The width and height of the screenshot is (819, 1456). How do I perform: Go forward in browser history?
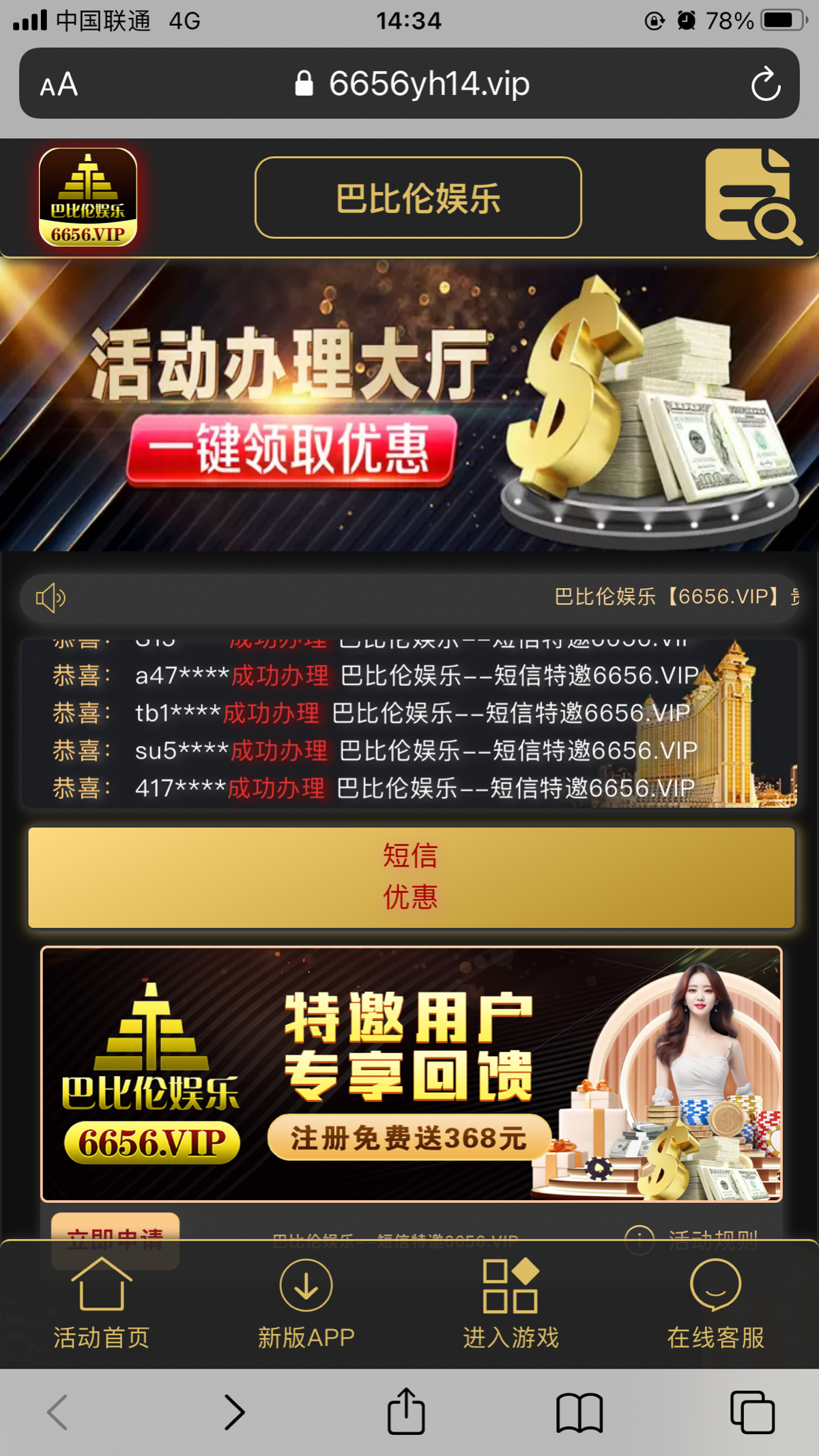(234, 1412)
